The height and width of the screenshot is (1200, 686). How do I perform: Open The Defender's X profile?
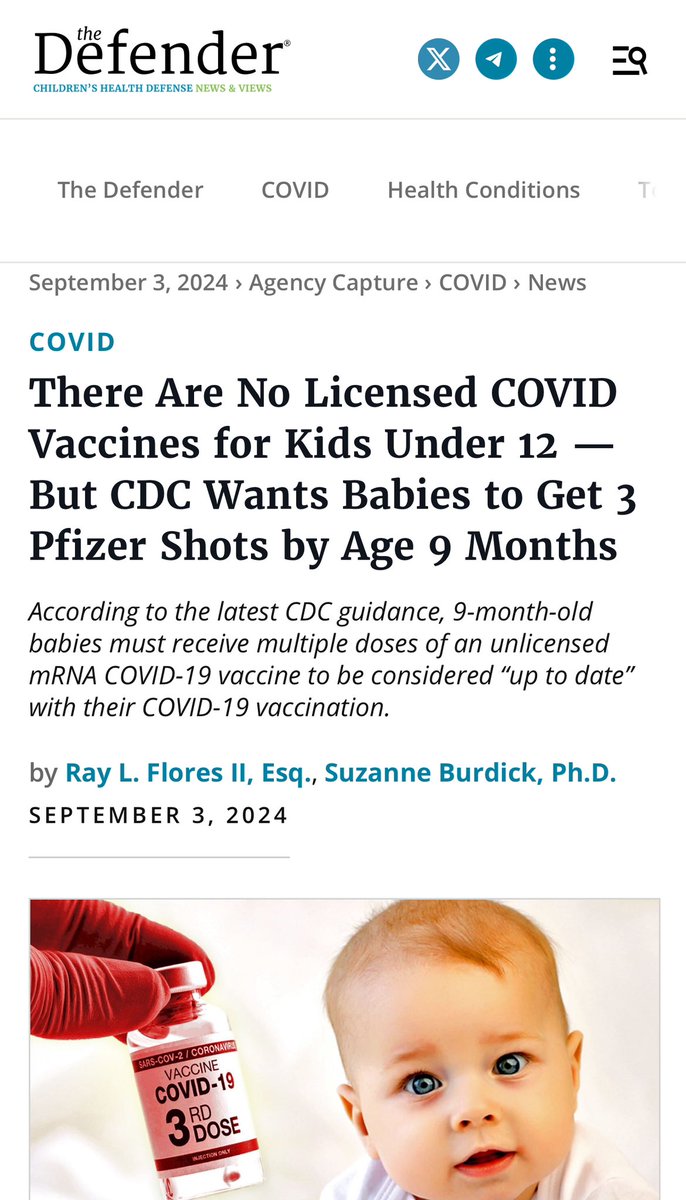(438, 59)
